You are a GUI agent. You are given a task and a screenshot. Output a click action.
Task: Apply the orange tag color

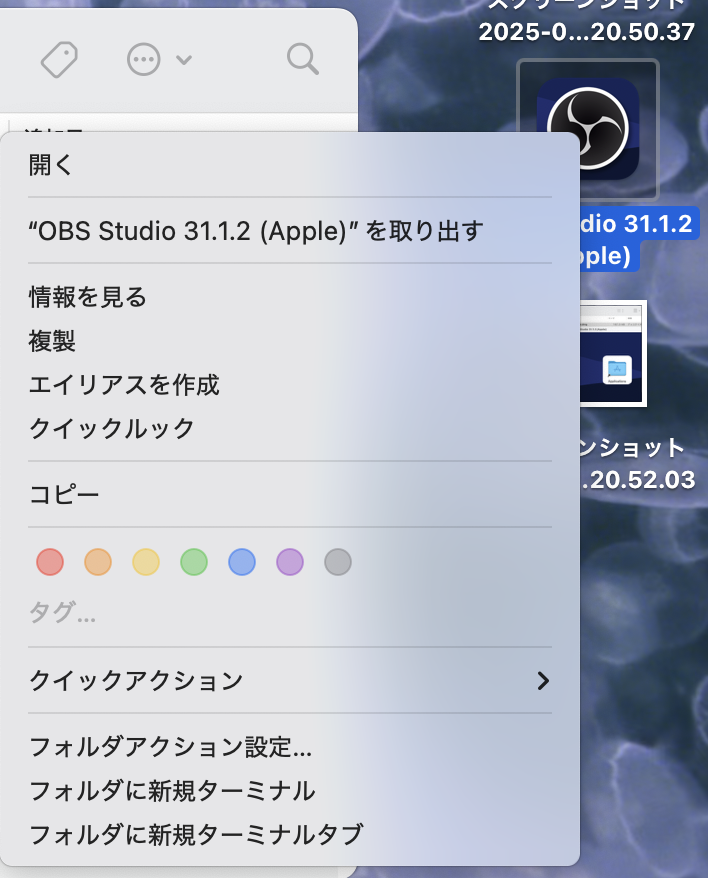(x=98, y=562)
